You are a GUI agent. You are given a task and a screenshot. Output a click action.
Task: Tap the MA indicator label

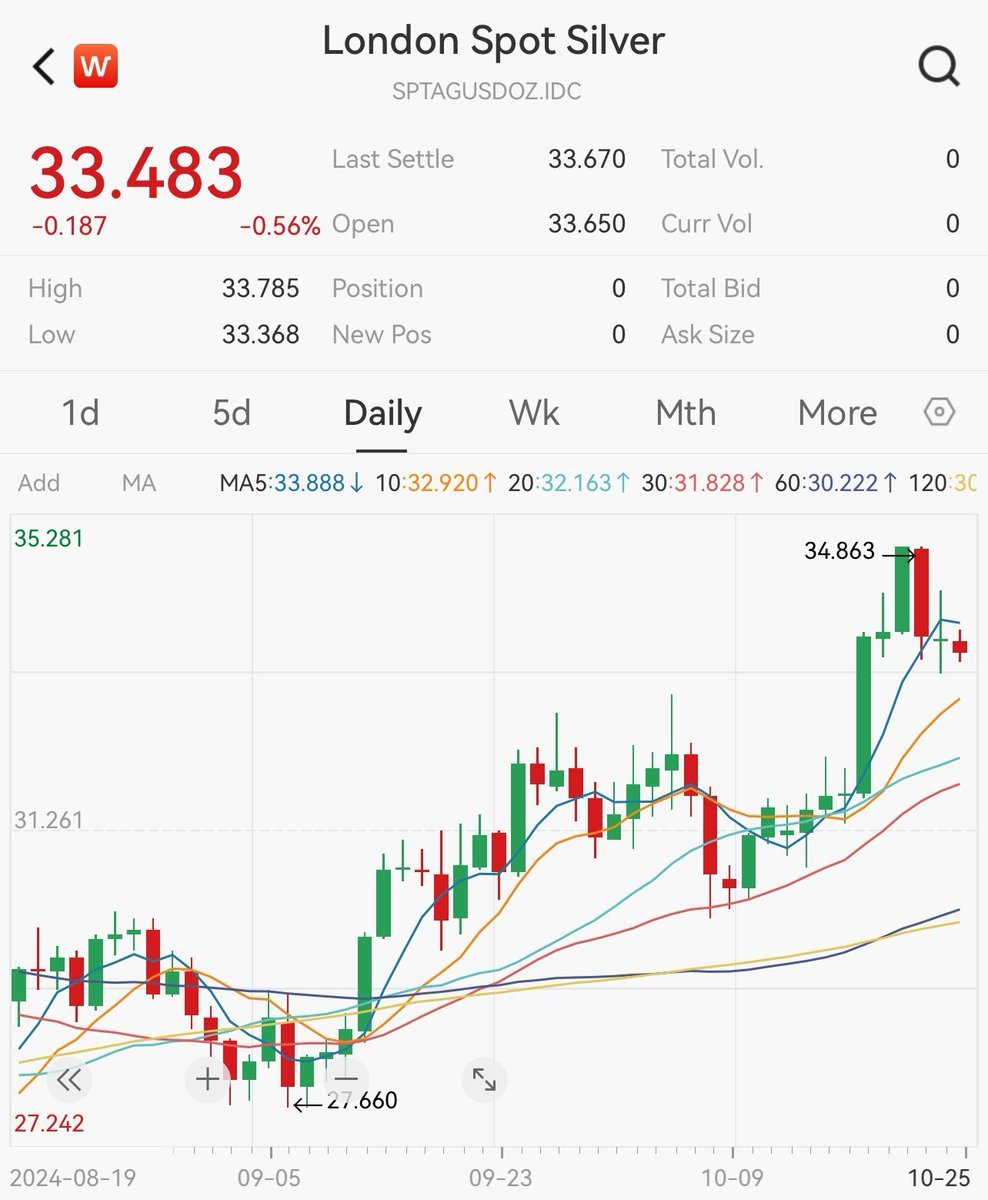tap(138, 483)
